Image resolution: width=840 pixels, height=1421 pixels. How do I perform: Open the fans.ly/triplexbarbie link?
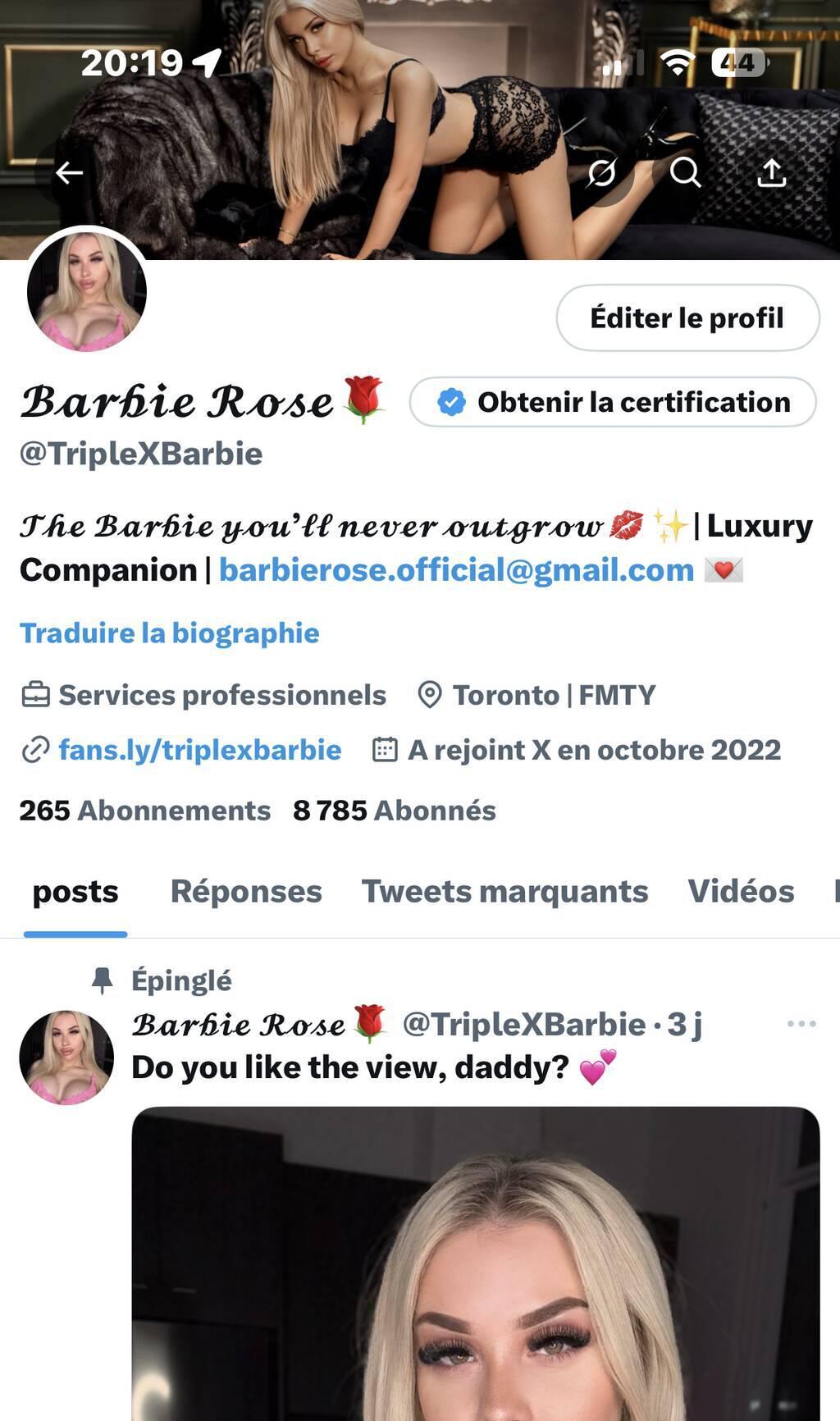(x=199, y=750)
